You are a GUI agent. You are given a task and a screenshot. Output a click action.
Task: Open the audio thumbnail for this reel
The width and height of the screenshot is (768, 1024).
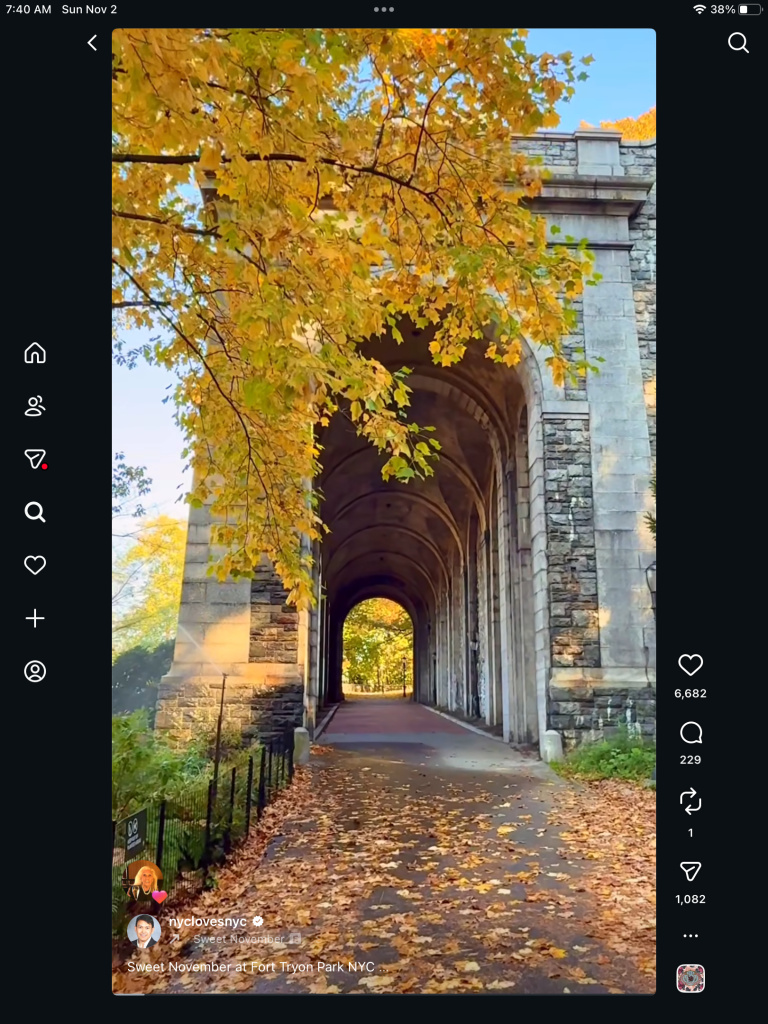690,978
